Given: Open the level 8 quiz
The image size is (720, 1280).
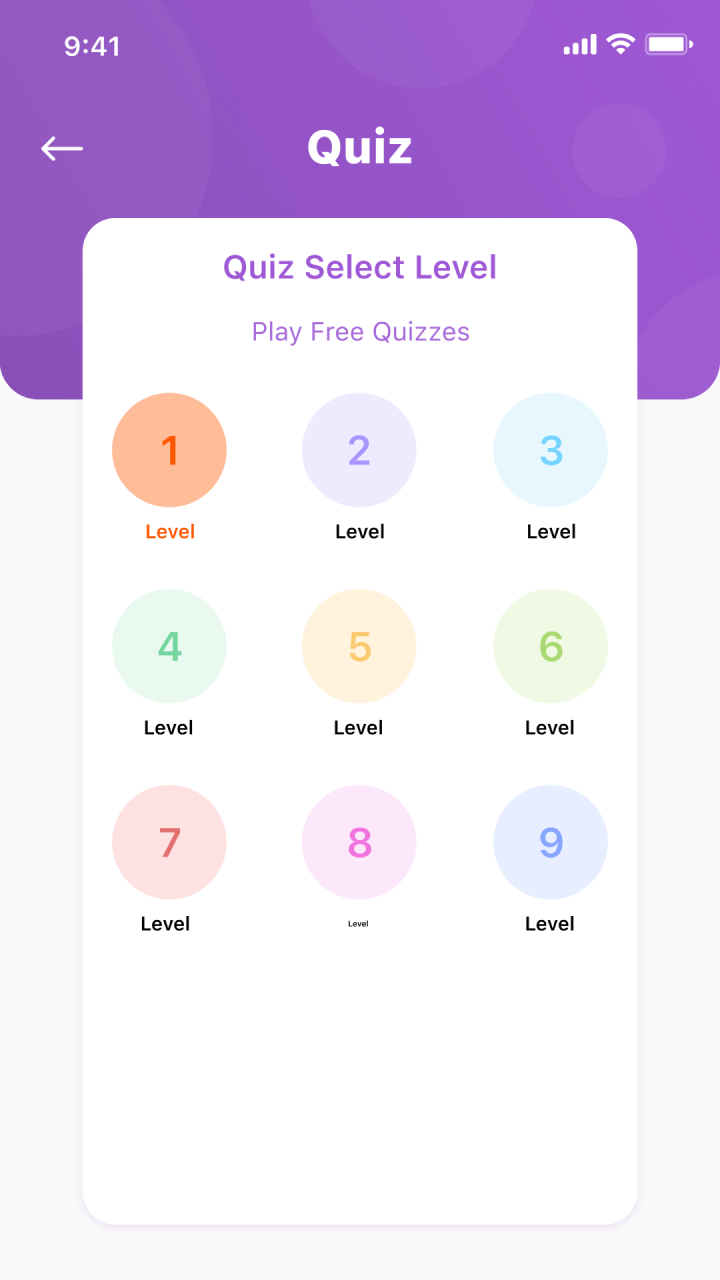Looking at the screenshot, I should 359,842.
